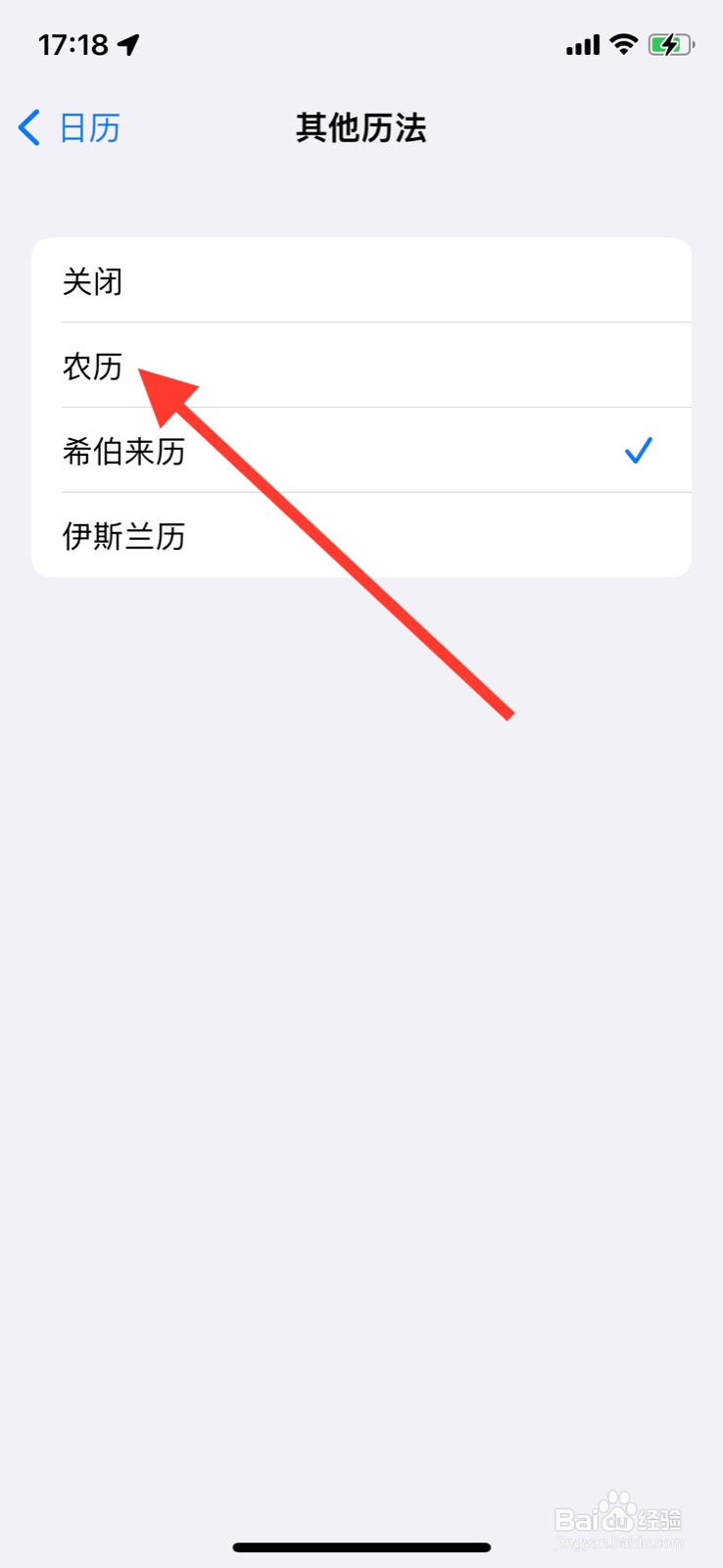This screenshot has width=723, height=1568.
Task: Tap the 其他历法 page title
Action: point(361,128)
